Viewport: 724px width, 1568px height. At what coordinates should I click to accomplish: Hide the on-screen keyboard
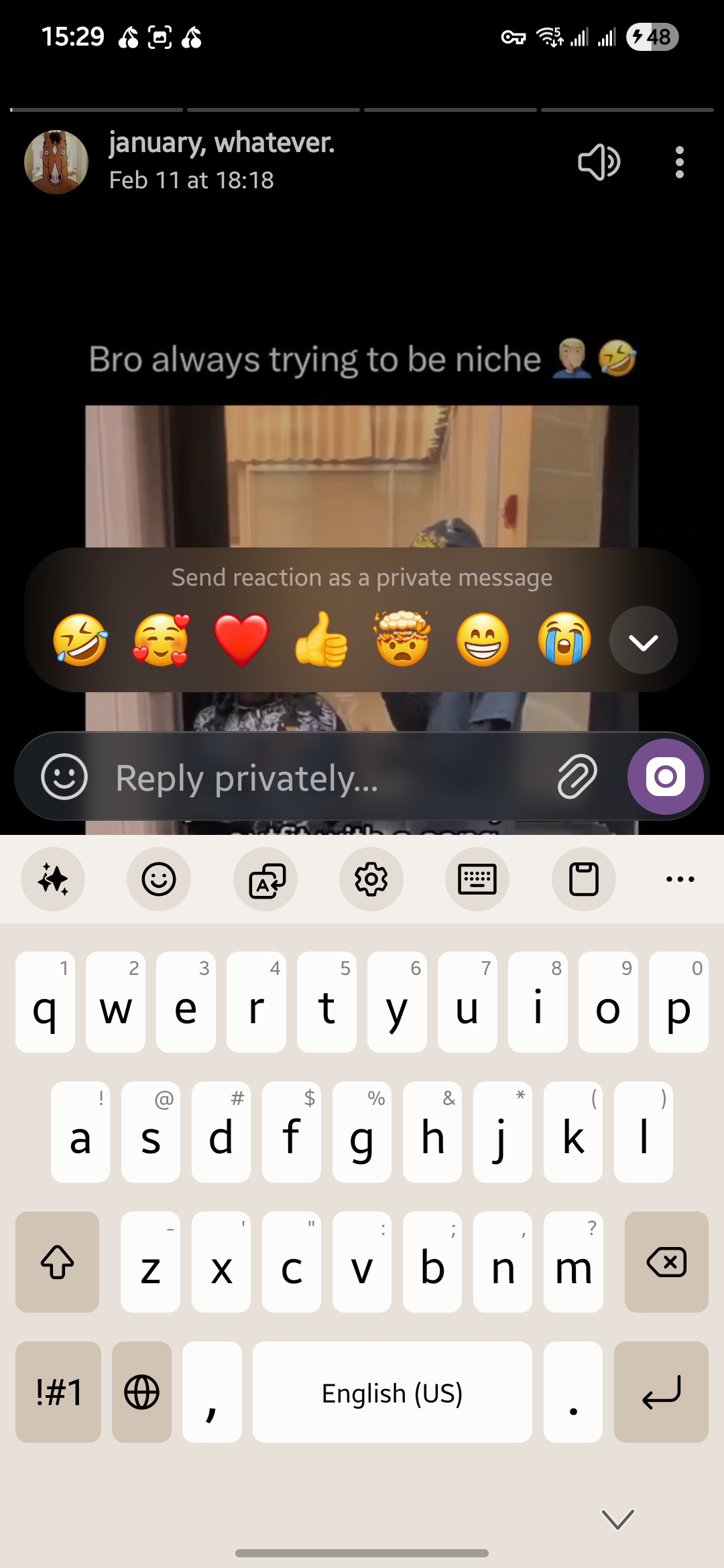point(617,1519)
